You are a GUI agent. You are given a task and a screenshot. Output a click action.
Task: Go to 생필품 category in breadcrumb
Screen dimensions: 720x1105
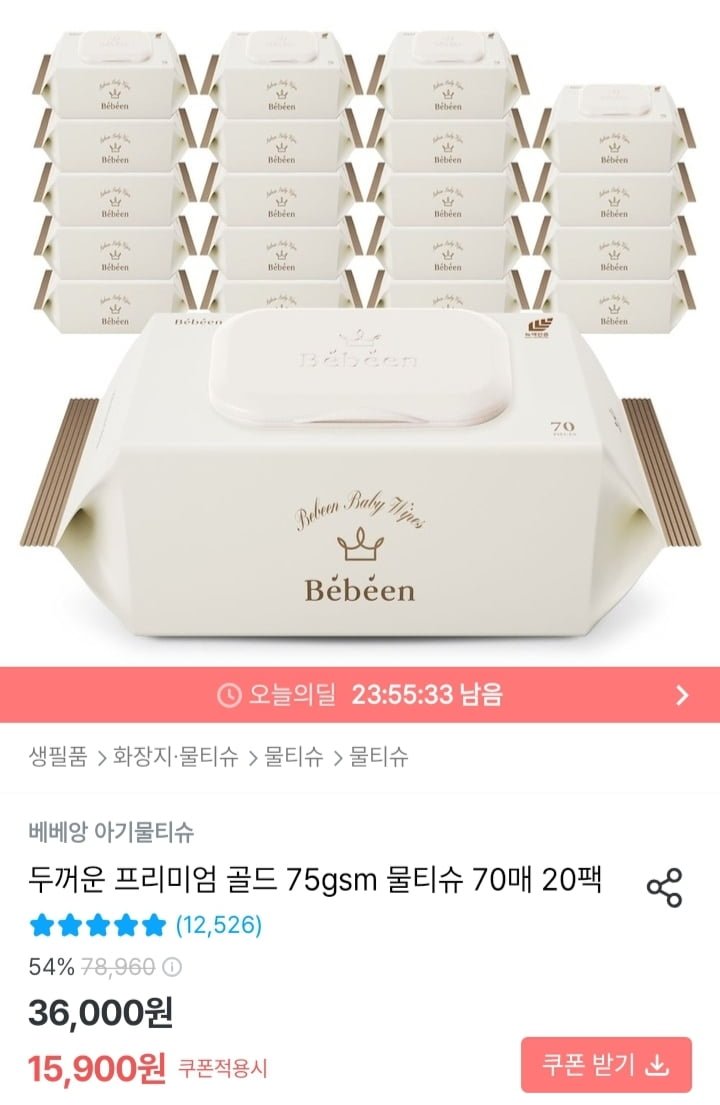[58, 757]
